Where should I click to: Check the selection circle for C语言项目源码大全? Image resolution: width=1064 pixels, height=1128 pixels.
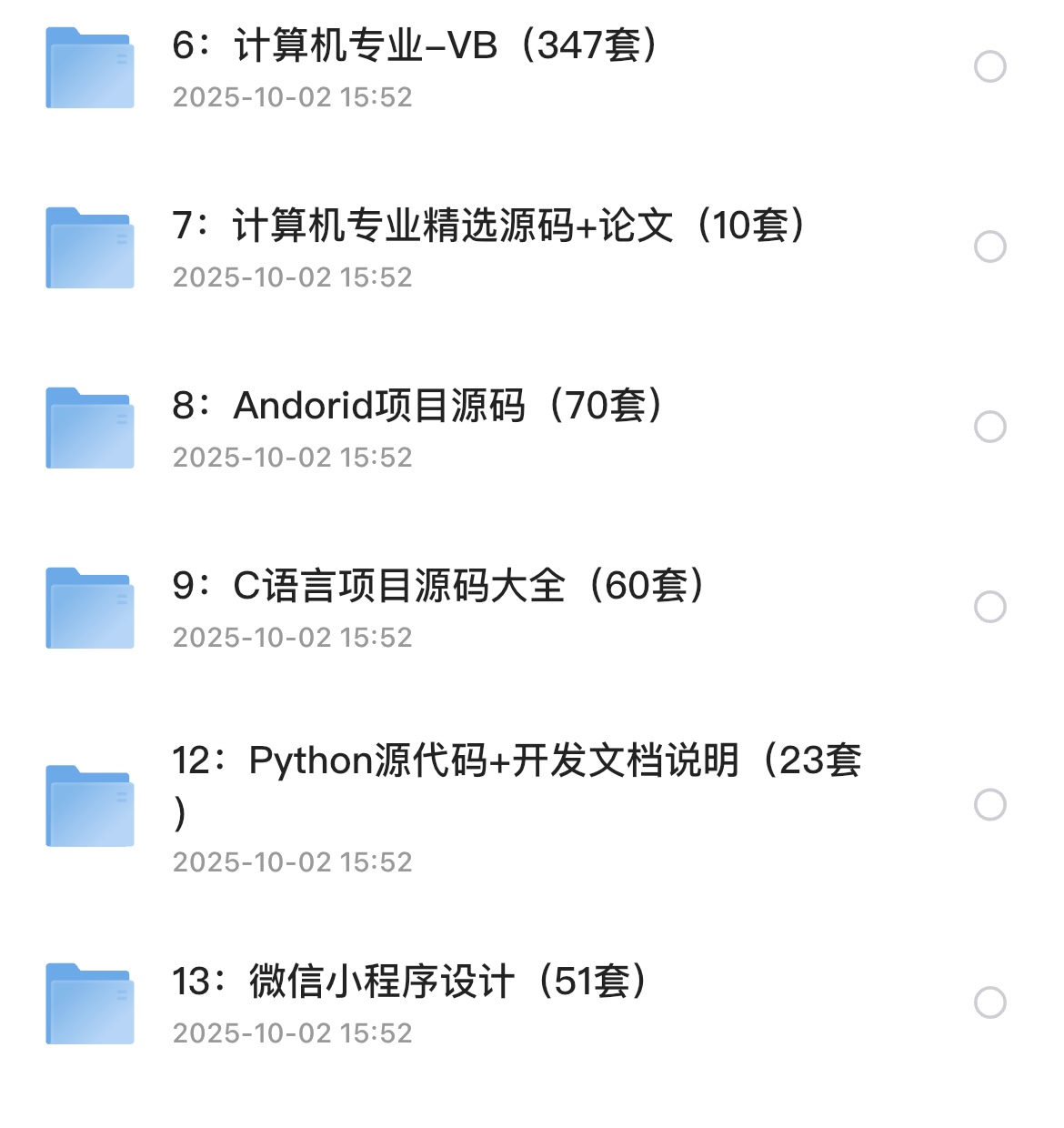pos(989,607)
